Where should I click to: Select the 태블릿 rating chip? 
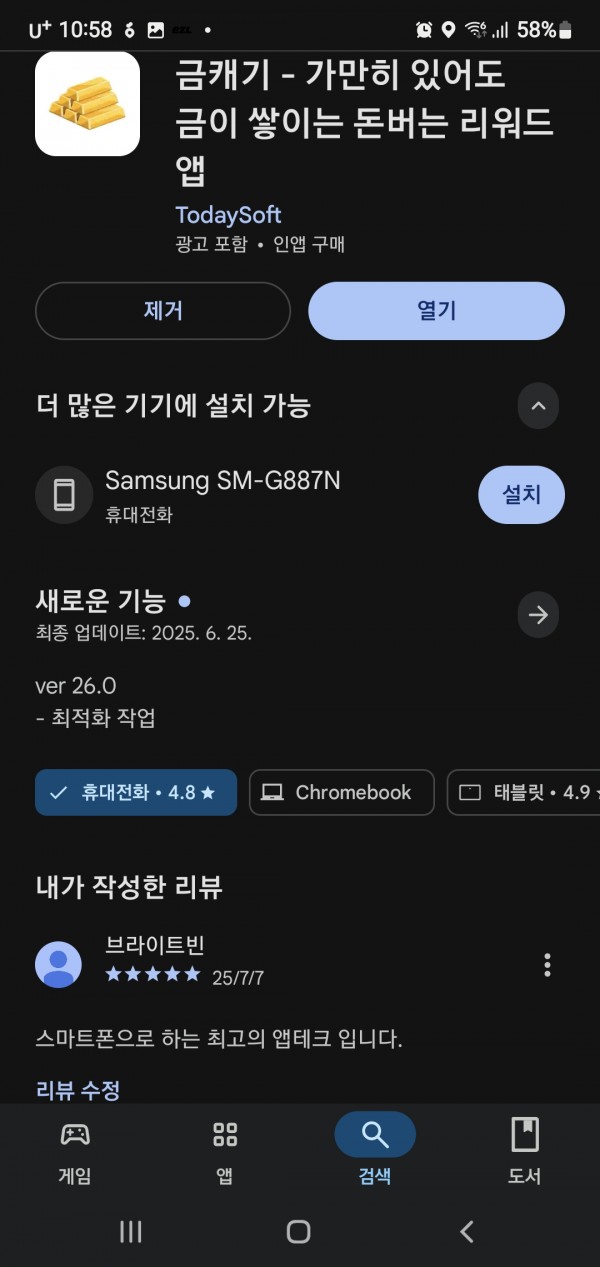524,792
